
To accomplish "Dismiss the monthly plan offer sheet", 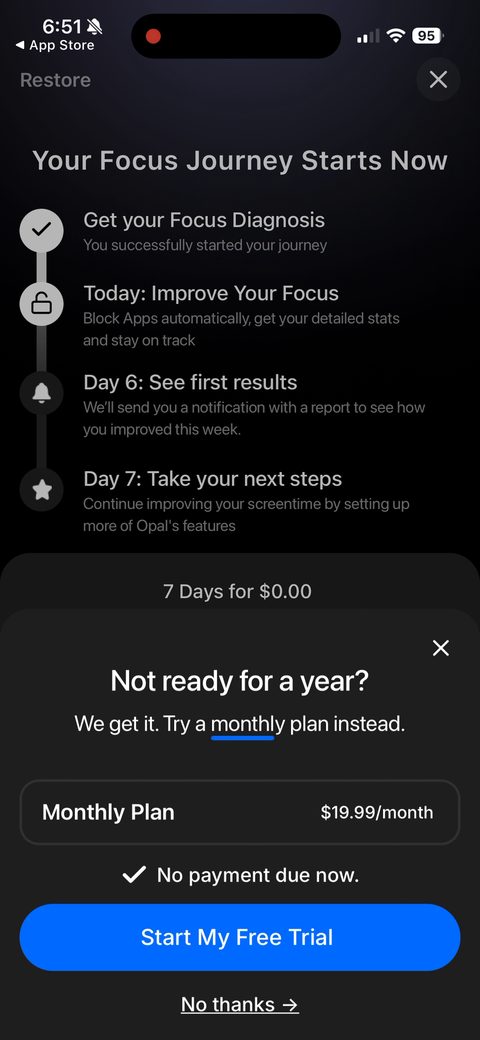I will point(441,648).
